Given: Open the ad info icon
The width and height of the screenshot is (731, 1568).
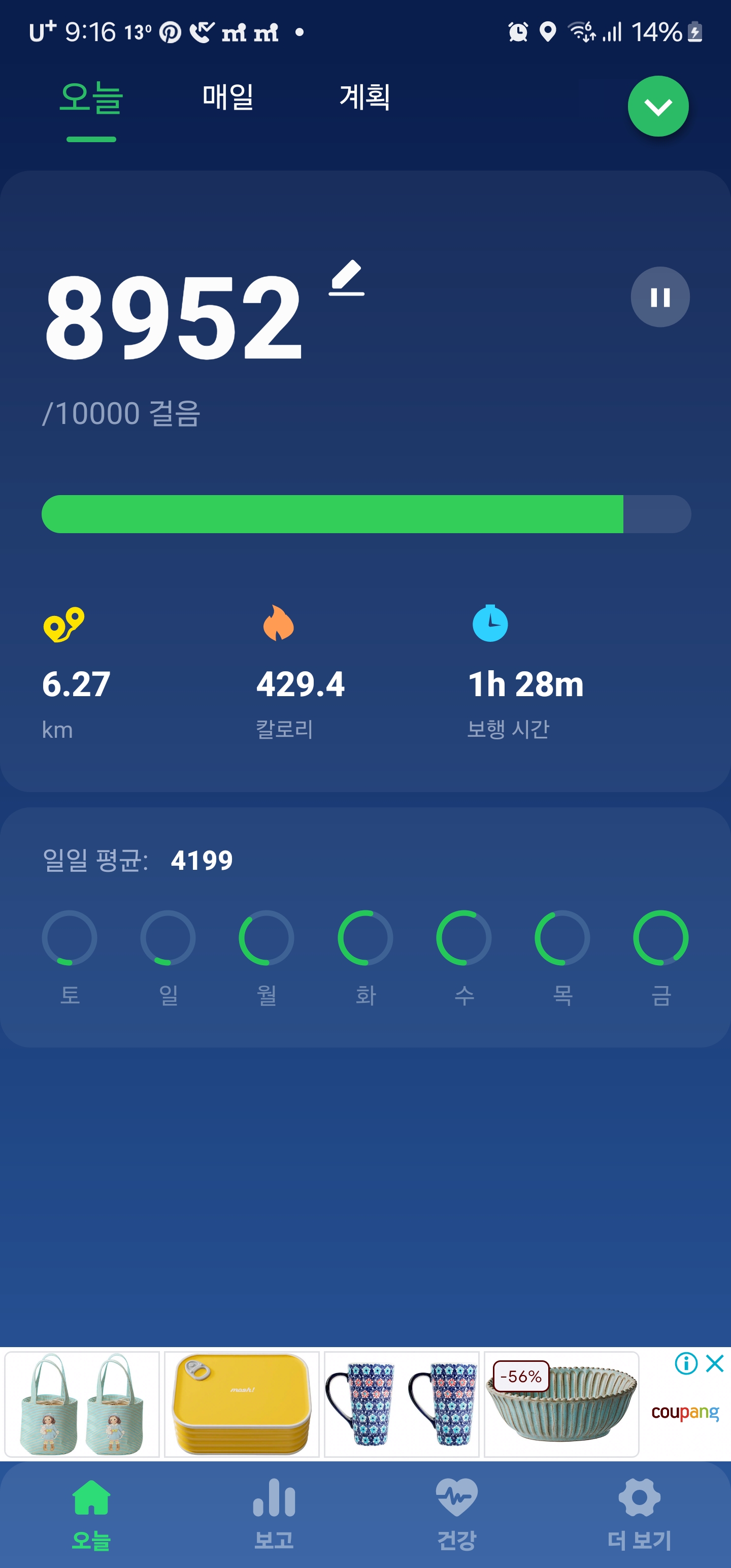Looking at the screenshot, I should (686, 1363).
